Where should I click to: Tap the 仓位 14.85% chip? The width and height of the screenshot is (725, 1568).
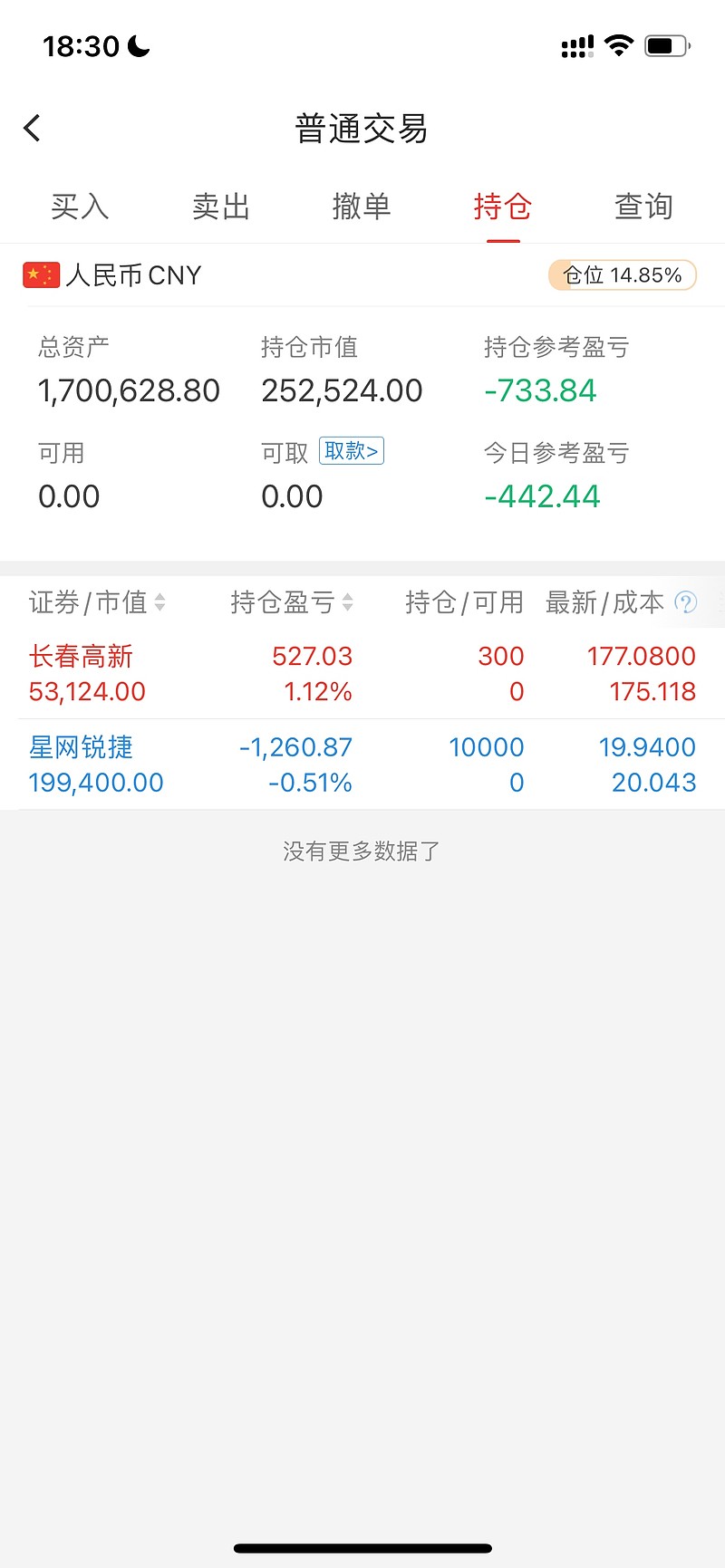pyautogui.click(x=623, y=275)
